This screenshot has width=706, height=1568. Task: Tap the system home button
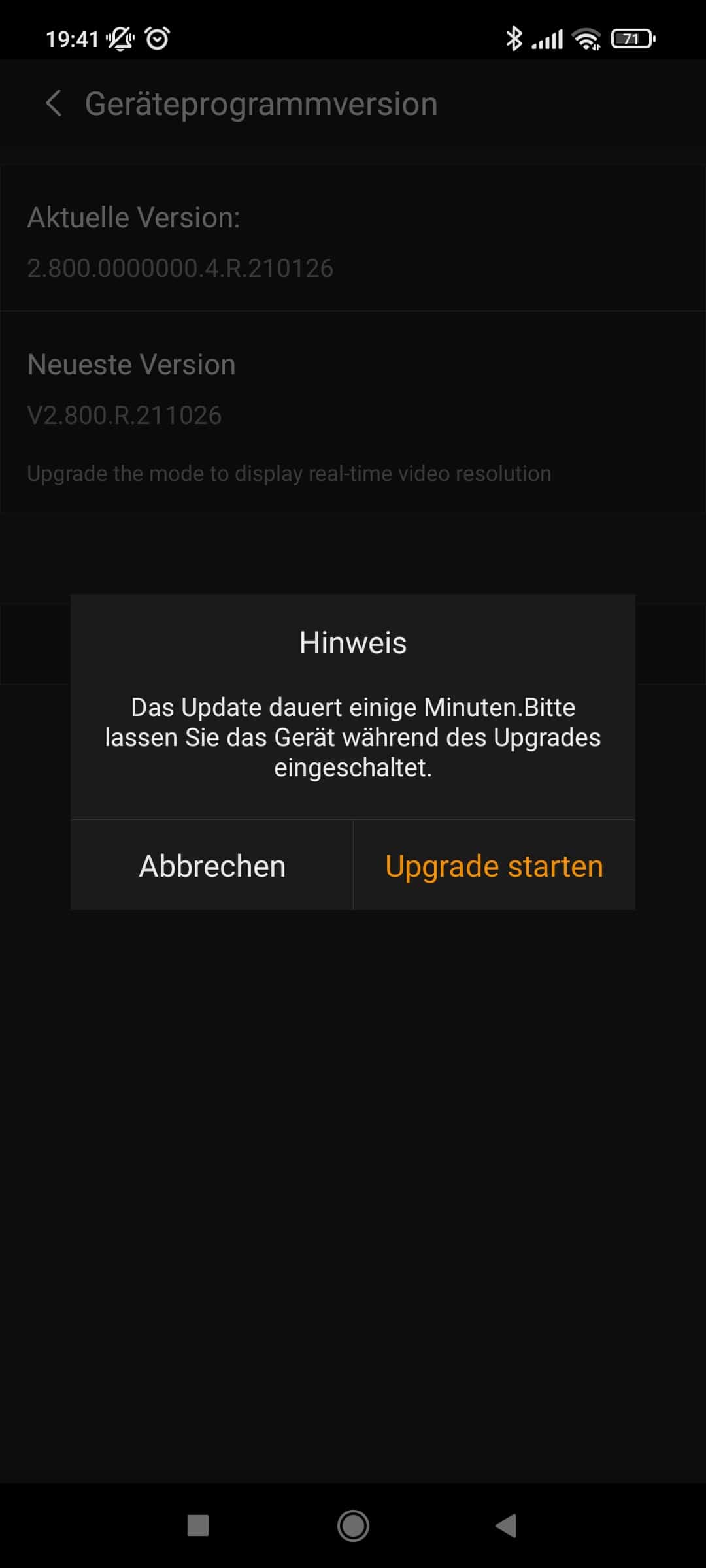pyautogui.click(x=353, y=1526)
